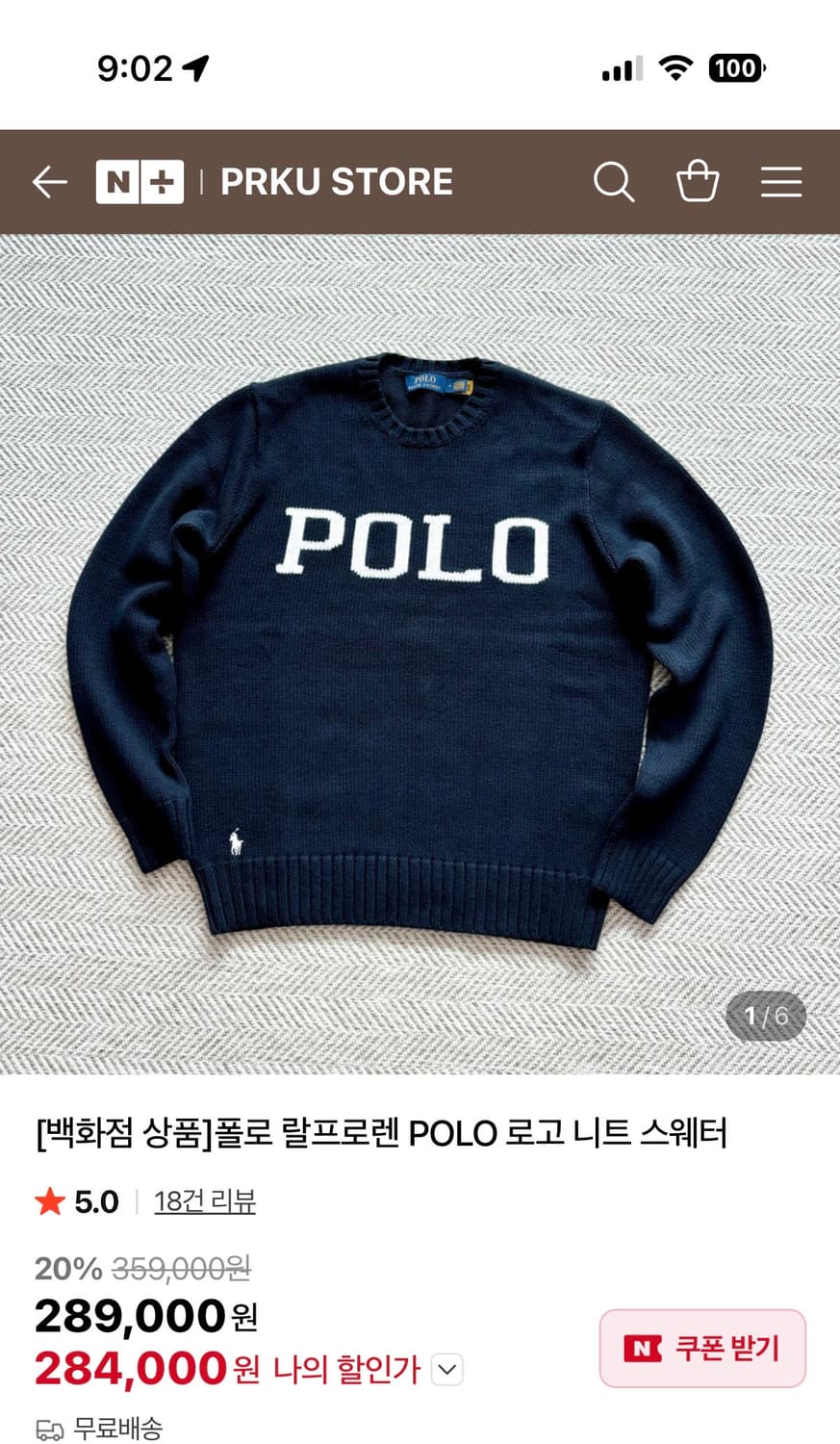Screen dimensions: 840x1444
Task: Open the shopping bag icon
Action: 700,182
